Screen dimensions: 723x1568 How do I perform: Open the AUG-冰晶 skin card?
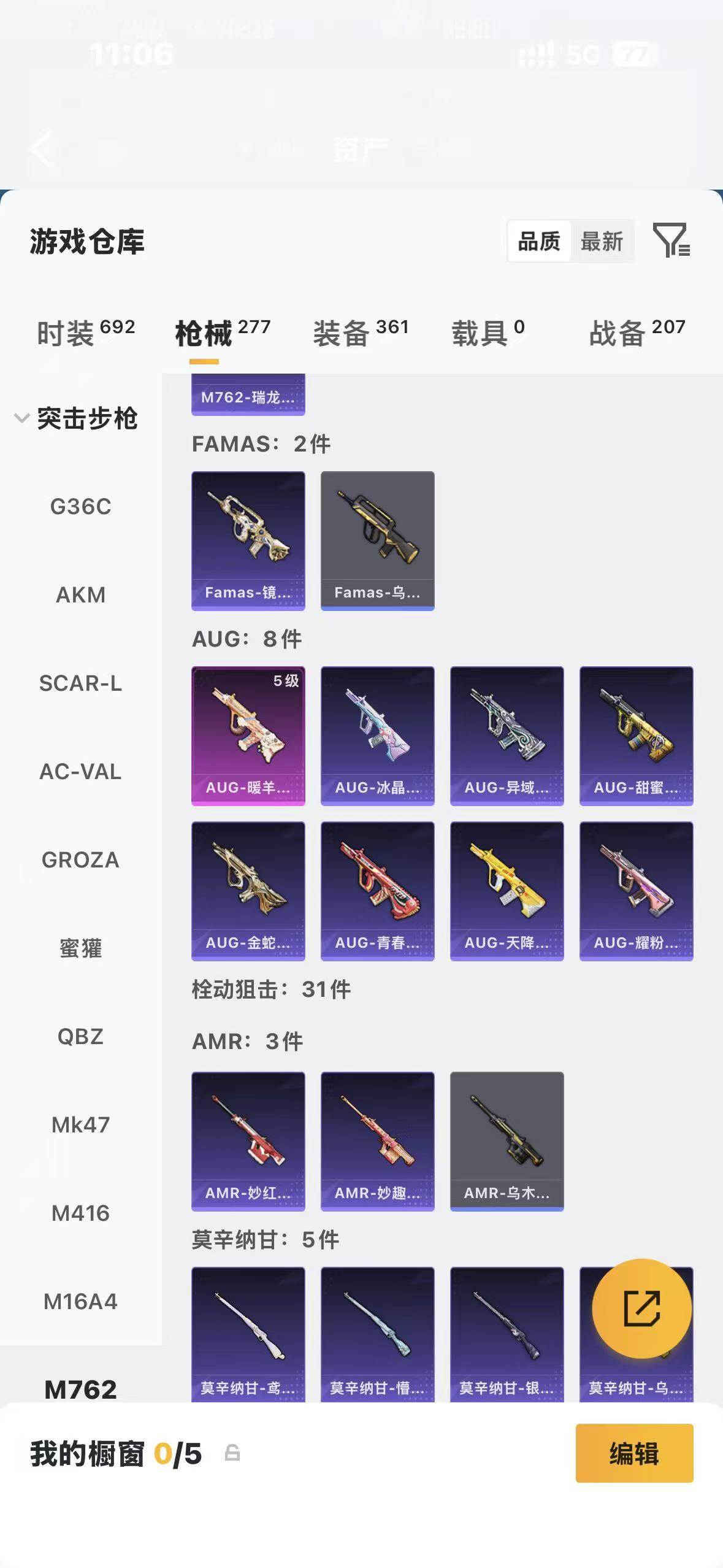click(377, 736)
